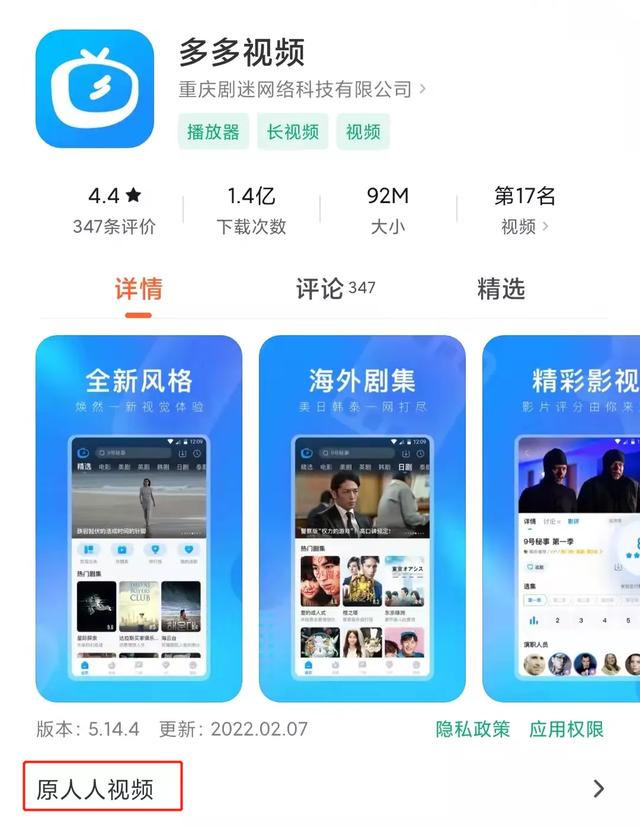Switch to the 精选 tab

pyautogui.click(x=501, y=290)
